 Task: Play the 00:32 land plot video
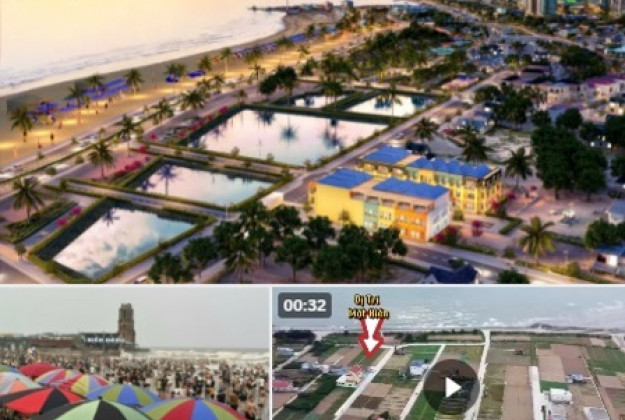(x=450, y=386)
